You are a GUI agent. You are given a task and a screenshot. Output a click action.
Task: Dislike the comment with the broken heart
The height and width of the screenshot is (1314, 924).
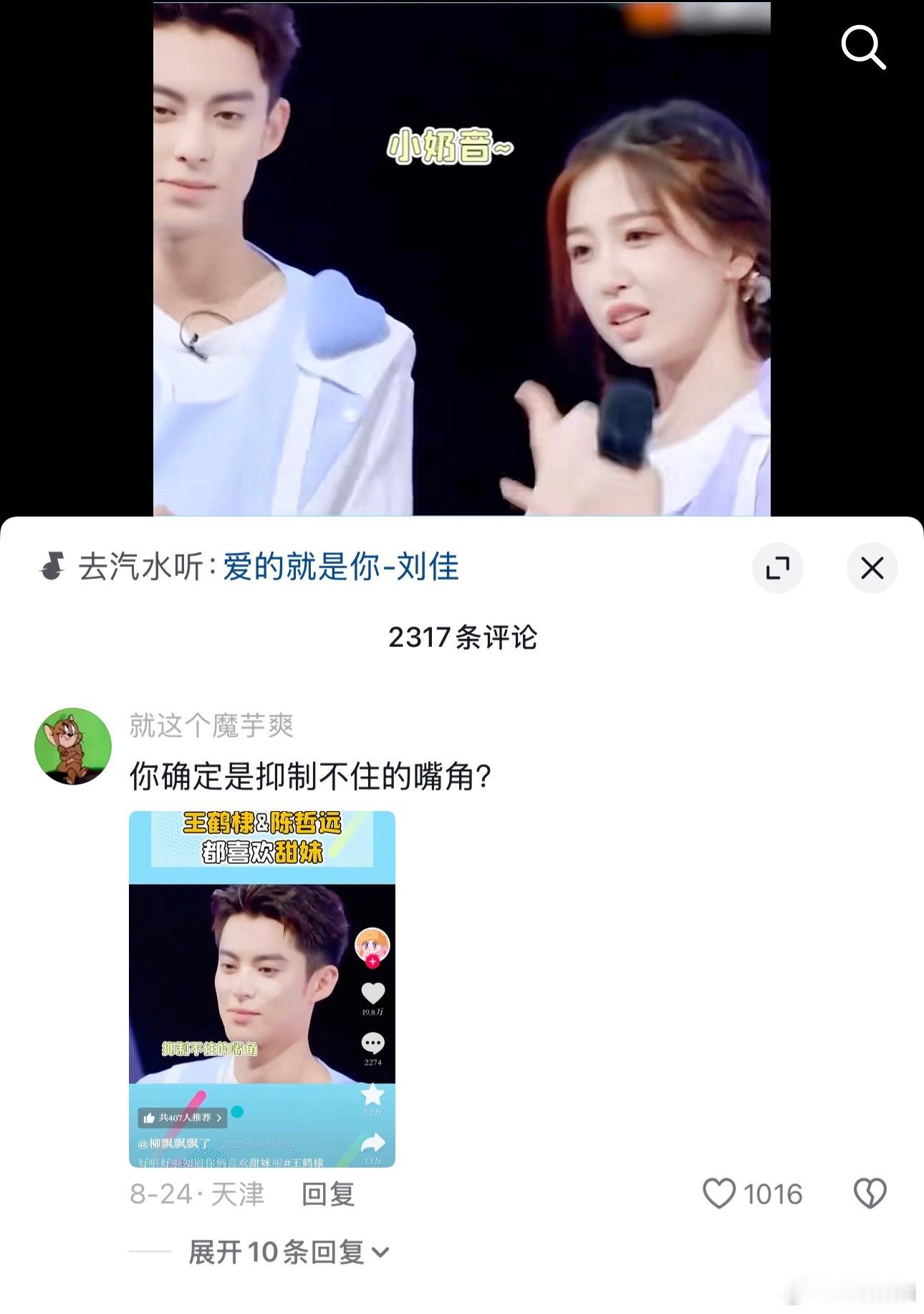[870, 1194]
